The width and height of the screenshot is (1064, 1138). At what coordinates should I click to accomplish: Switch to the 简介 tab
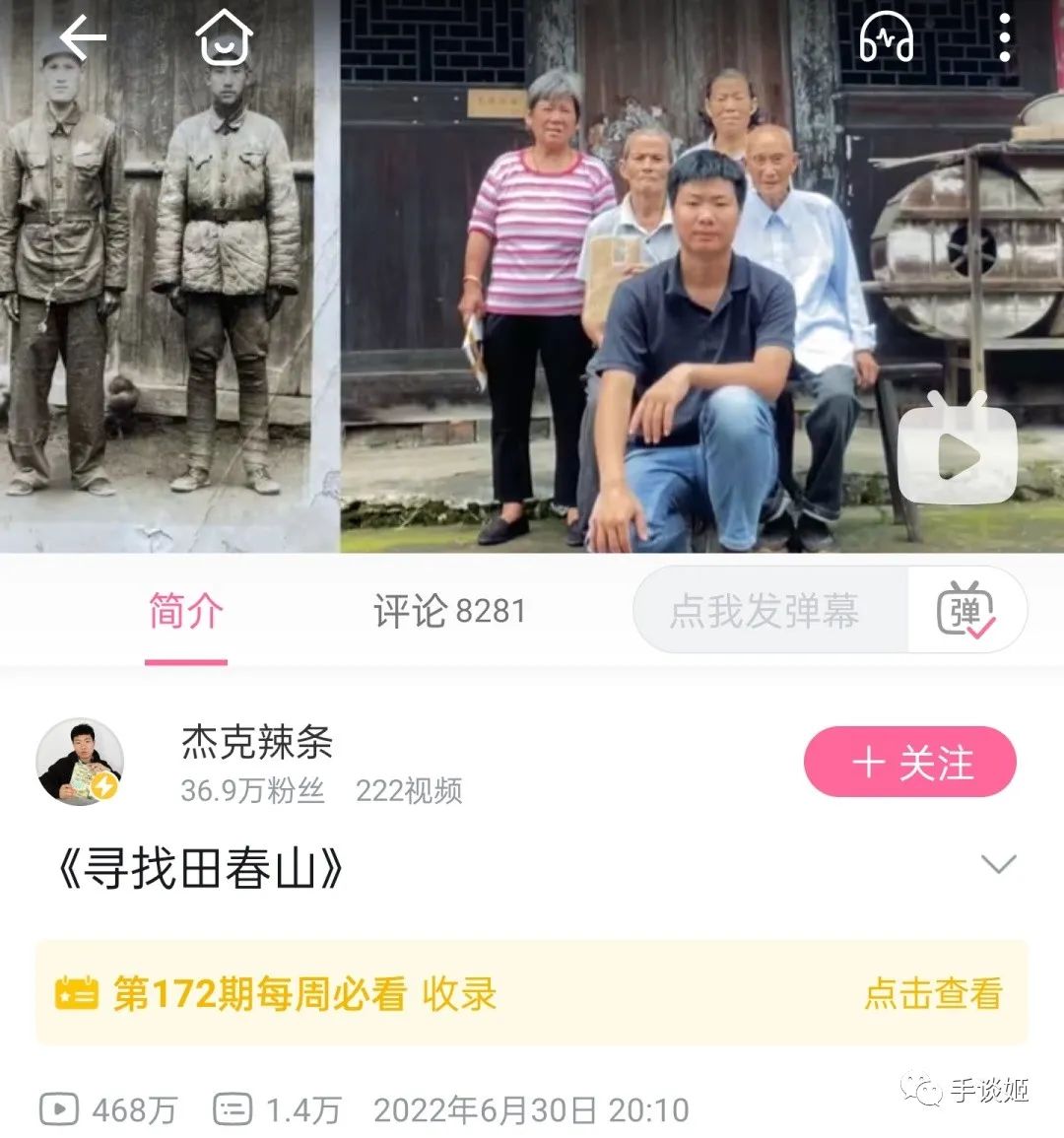tap(186, 611)
